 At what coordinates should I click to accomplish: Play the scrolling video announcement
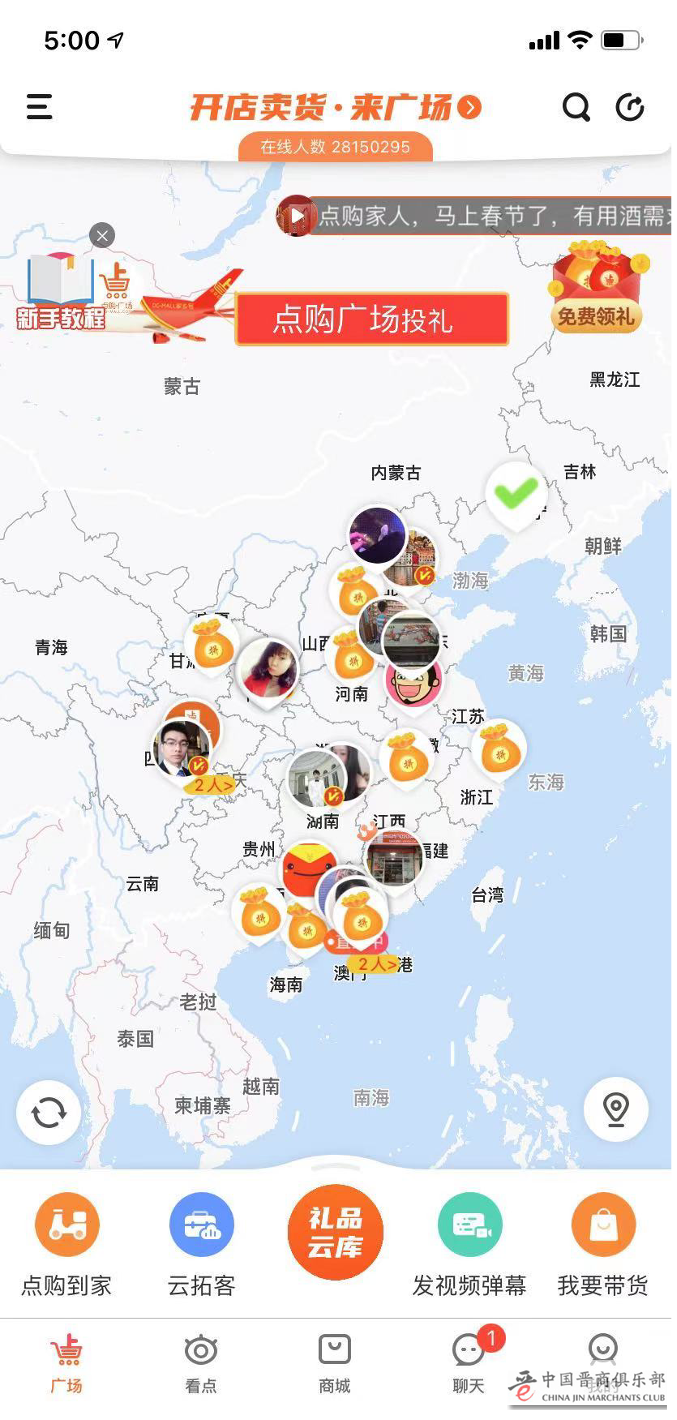click(x=296, y=215)
